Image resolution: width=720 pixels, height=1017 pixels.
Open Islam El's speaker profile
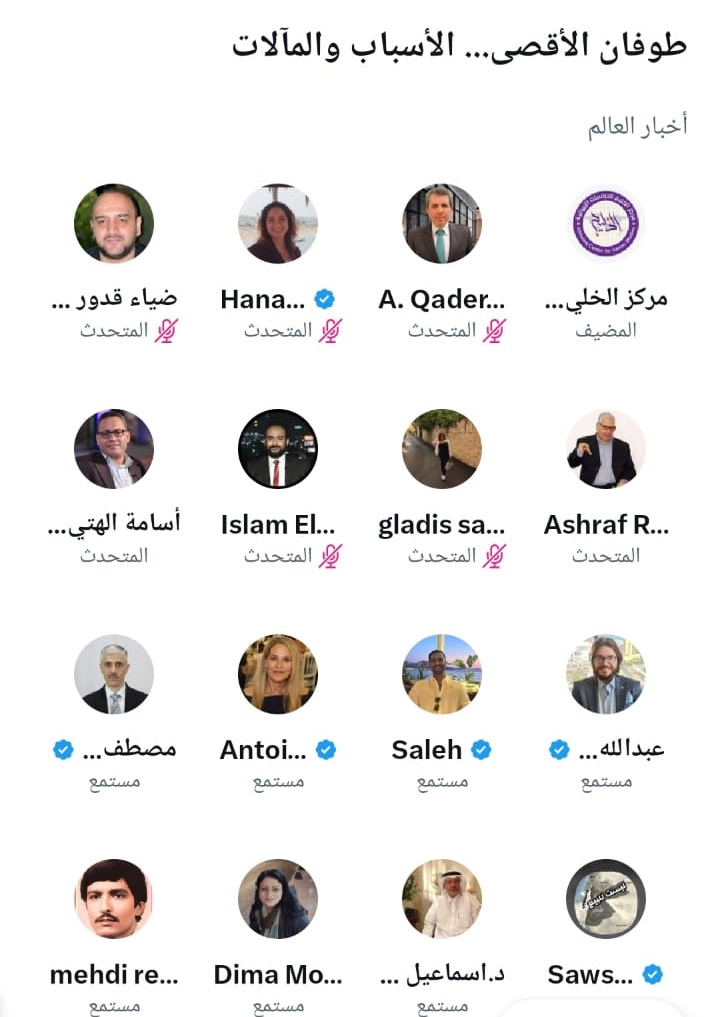(x=278, y=449)
